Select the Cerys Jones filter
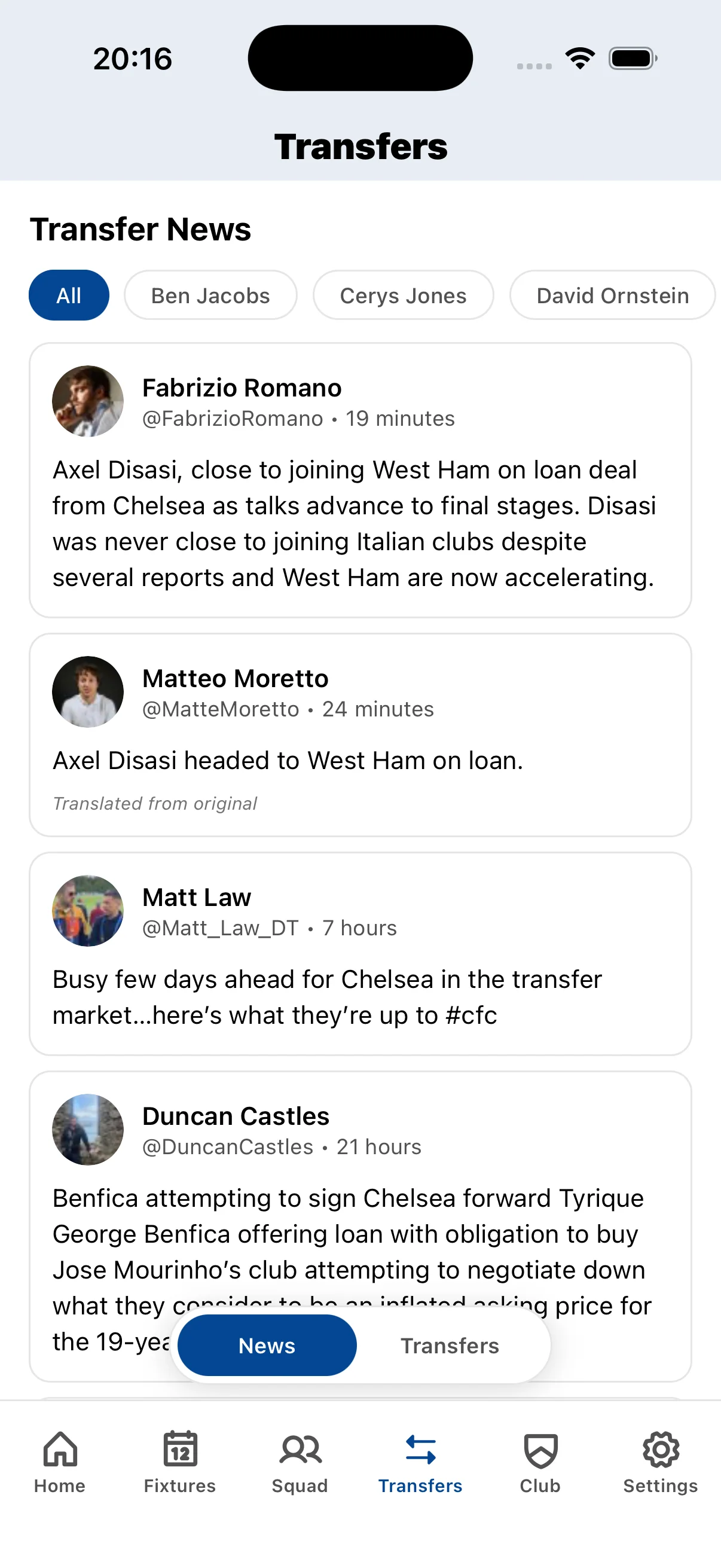This screenshot has width=721, height=1568. tap(404, 295)
